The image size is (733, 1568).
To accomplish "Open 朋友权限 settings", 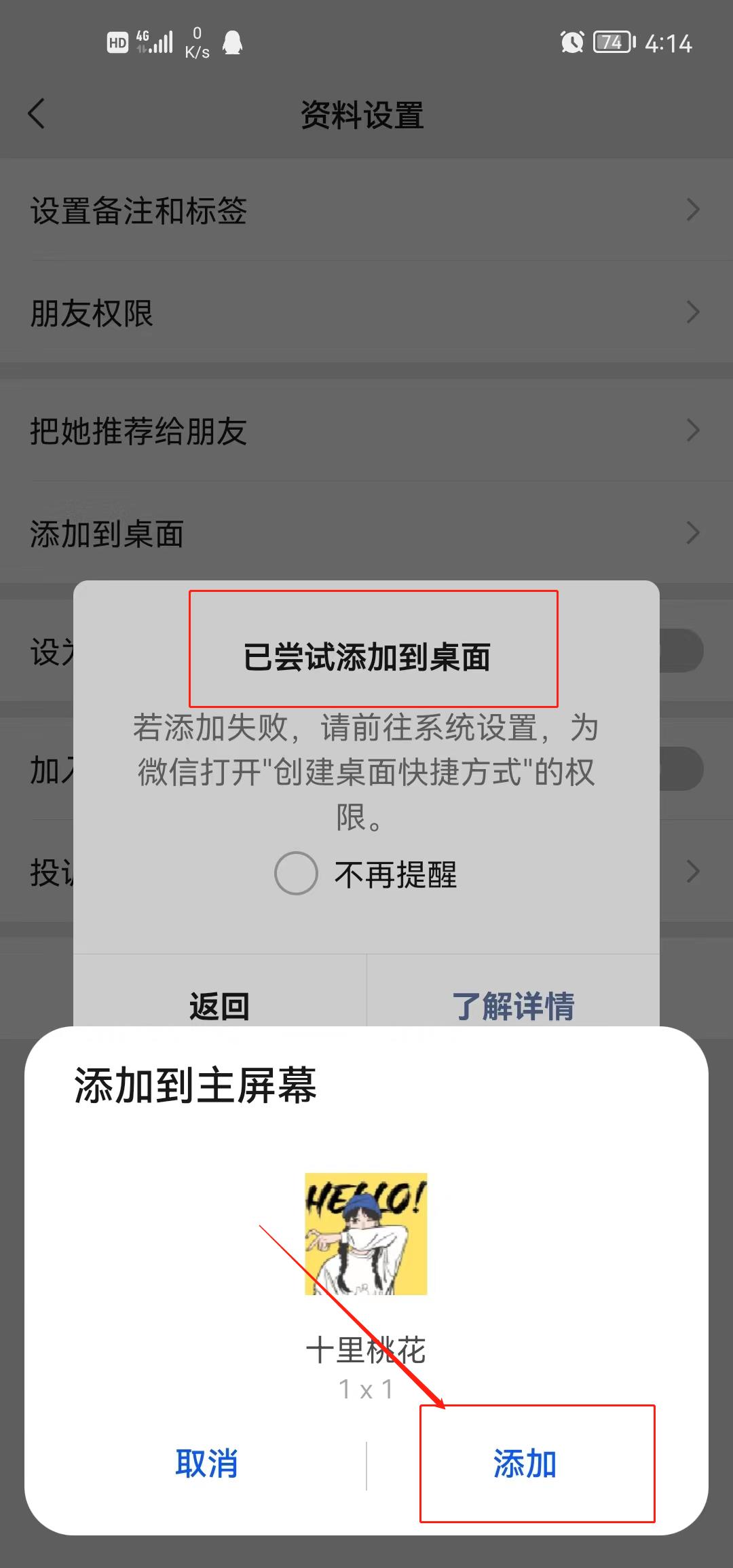I will click(x=366, y=313).
